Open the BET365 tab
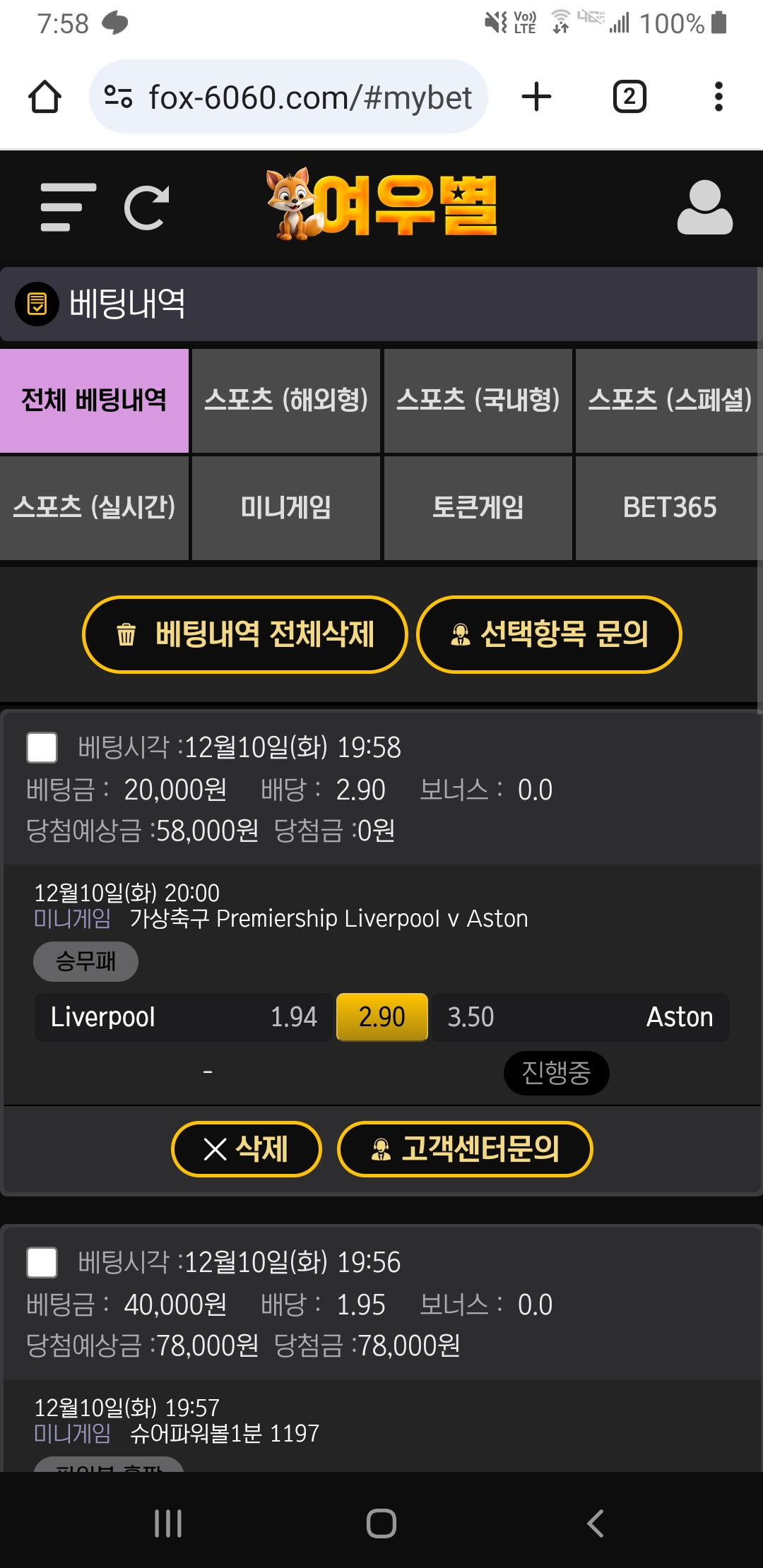The image size is (763, 1568). point(669,508)
